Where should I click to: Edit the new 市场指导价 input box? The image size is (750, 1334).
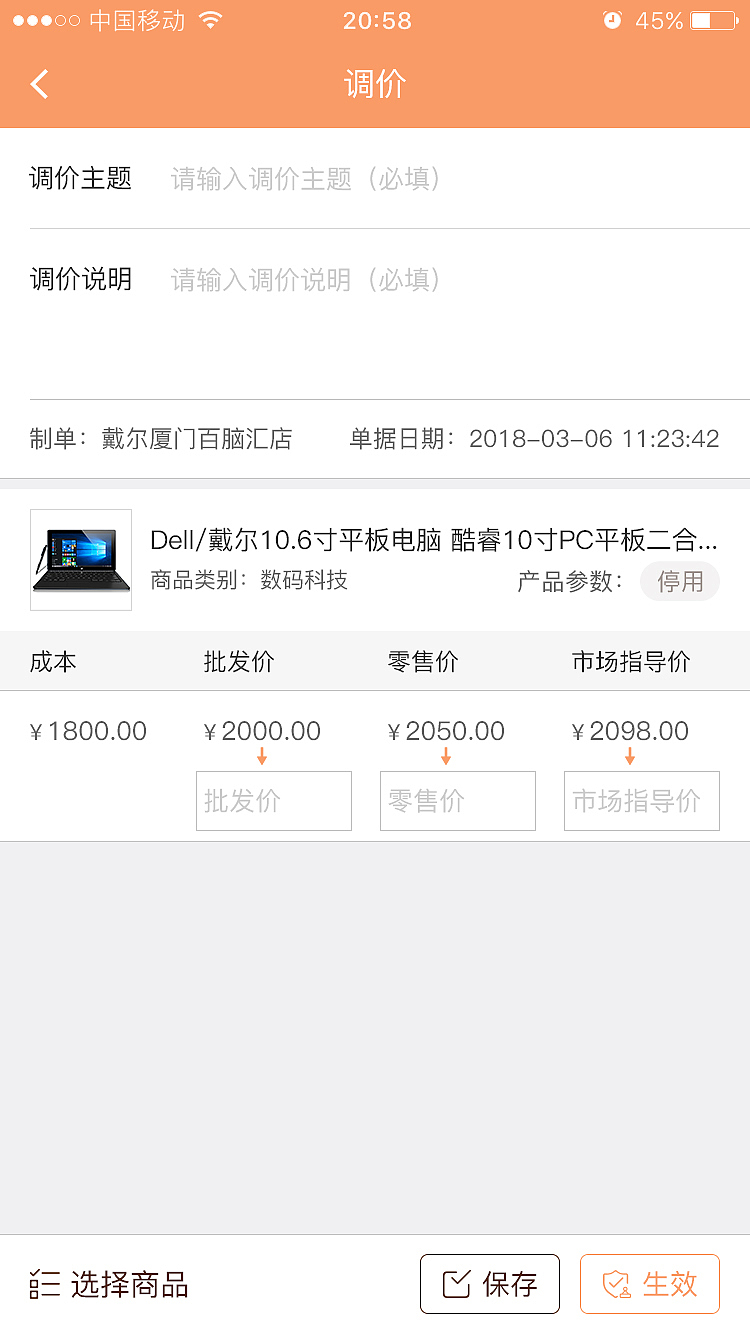tap(642, 801)
